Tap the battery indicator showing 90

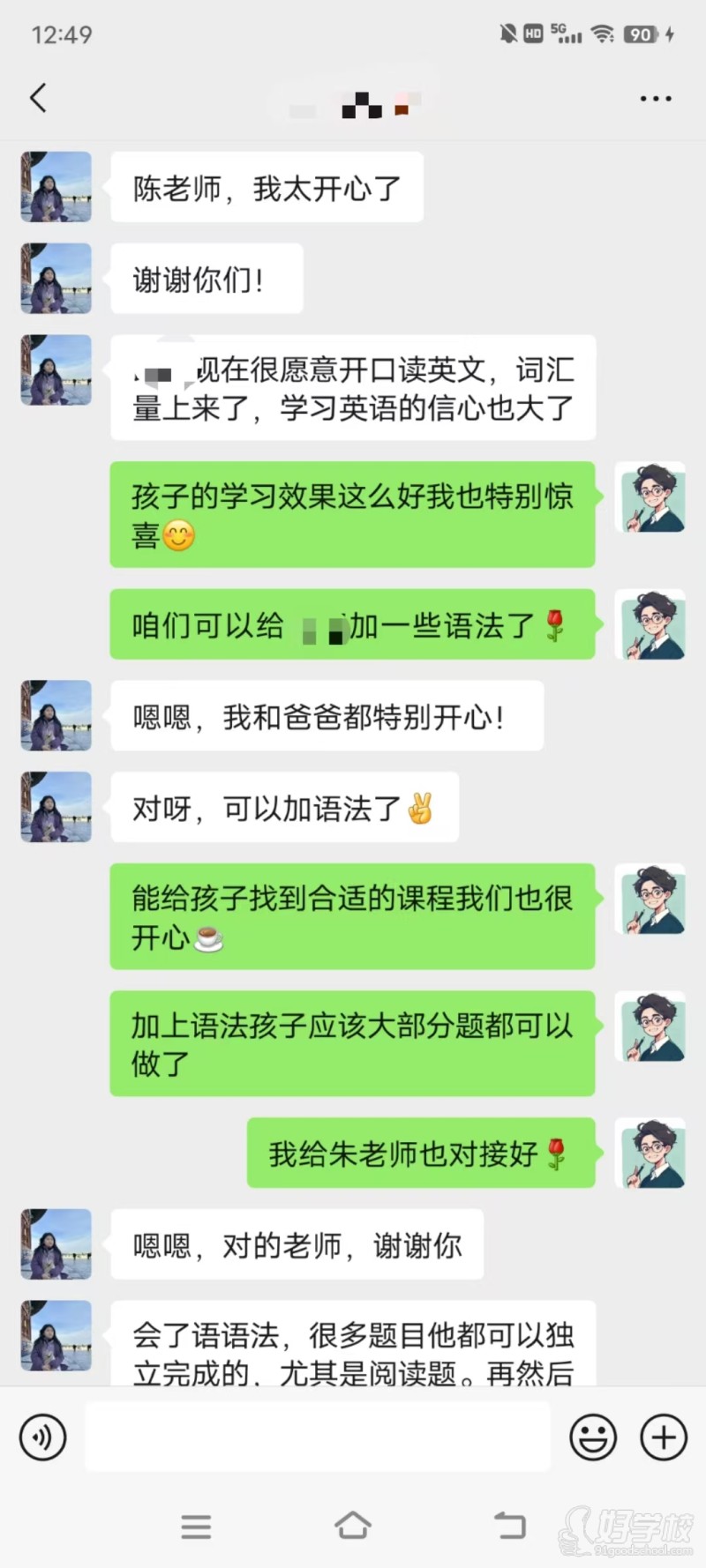click(642, 34)
